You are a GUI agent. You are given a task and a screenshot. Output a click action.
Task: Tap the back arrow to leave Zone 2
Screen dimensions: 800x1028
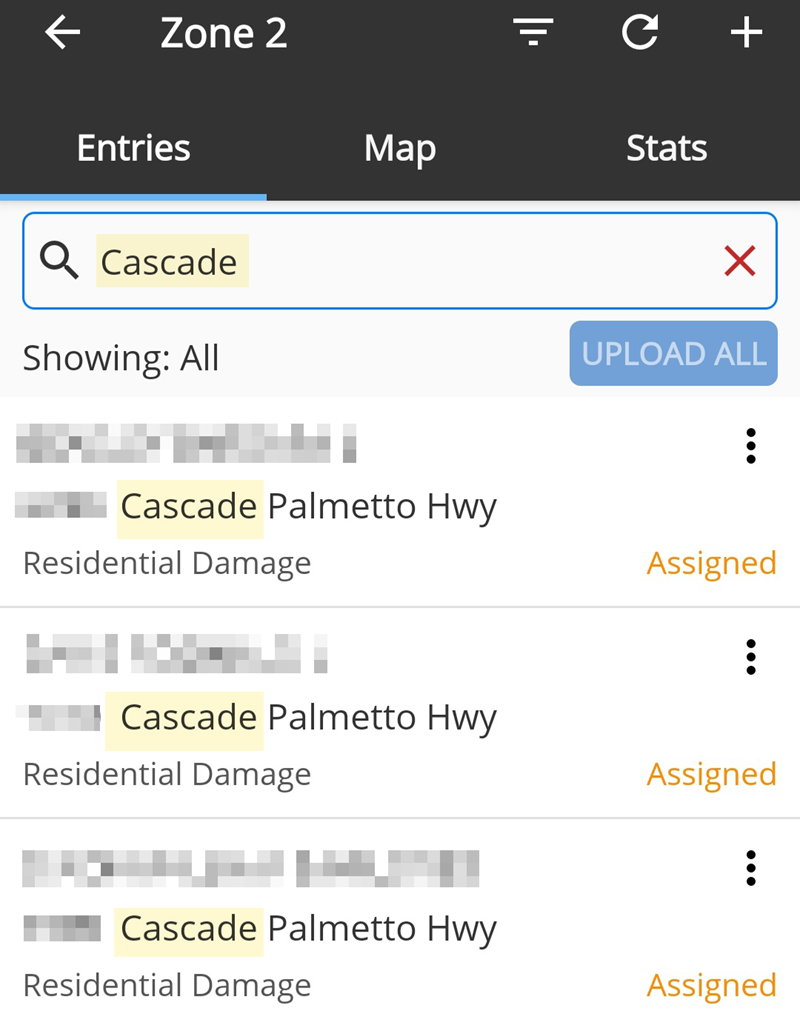click(x=63, y=31)
